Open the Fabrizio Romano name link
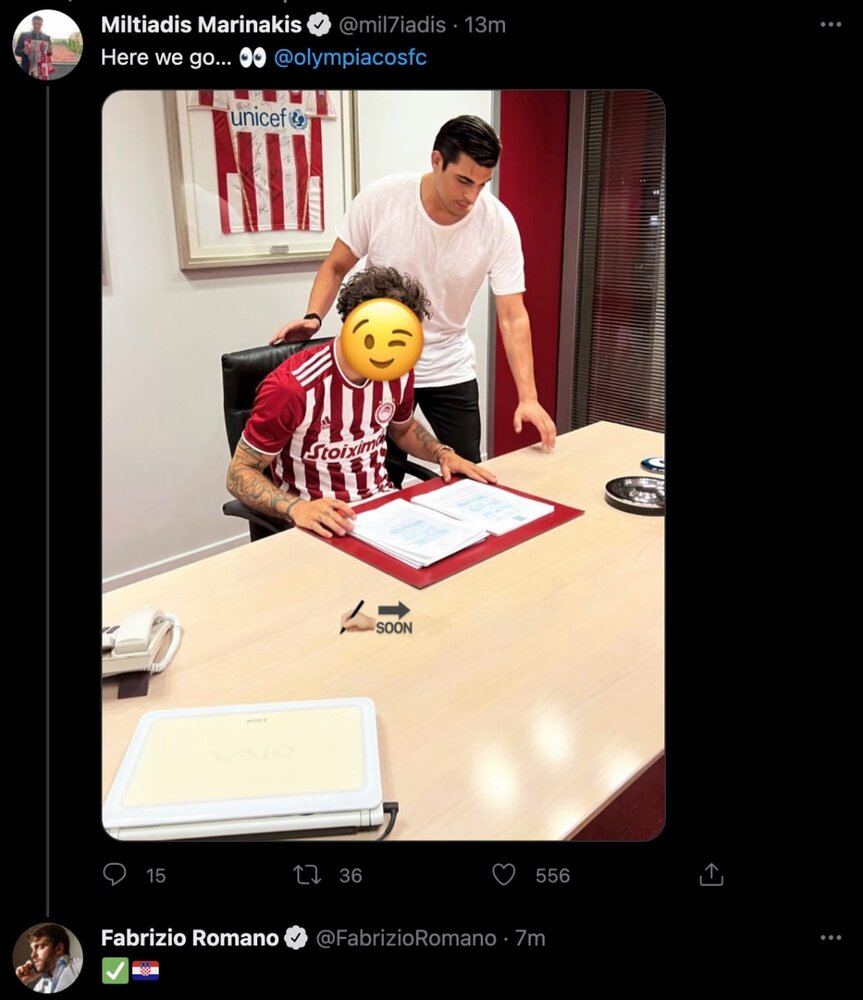863x1000 pixels. (x=190, y=938)
